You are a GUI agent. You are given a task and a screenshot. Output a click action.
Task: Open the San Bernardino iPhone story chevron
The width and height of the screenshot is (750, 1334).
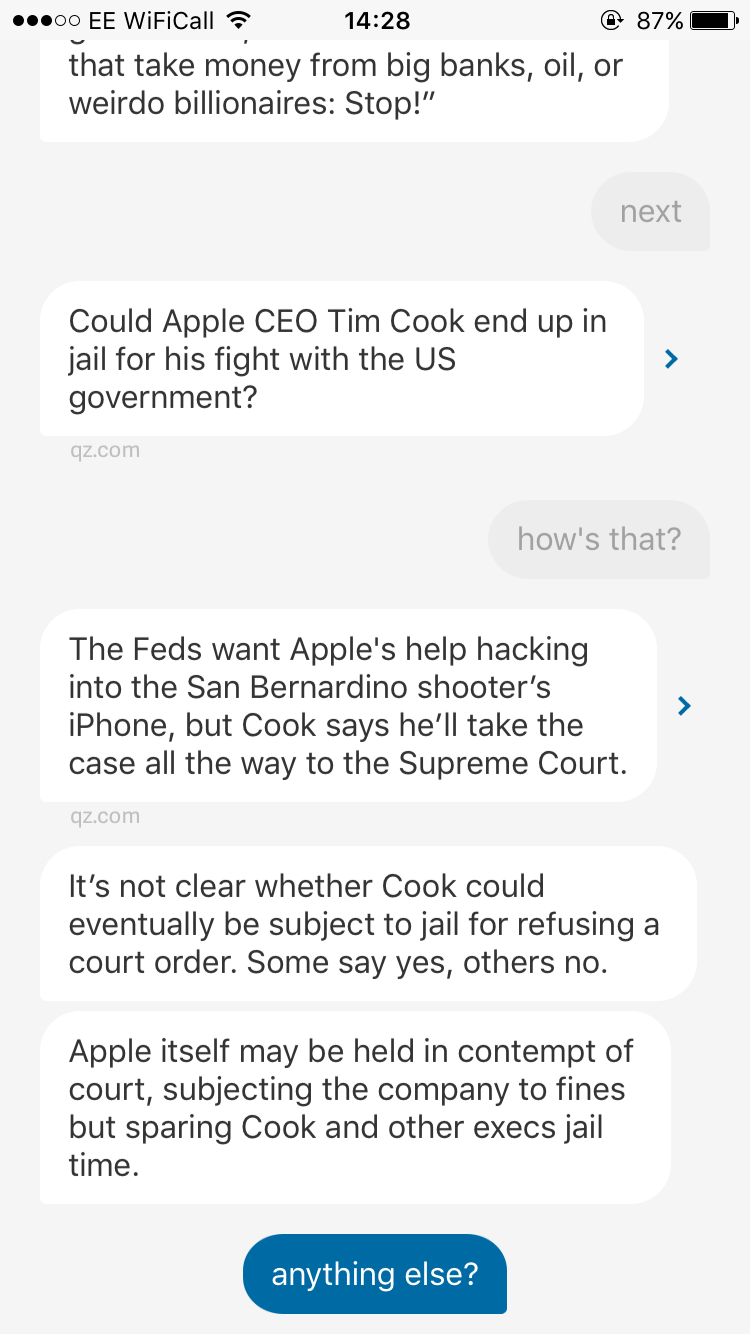[x=684, y=706]
